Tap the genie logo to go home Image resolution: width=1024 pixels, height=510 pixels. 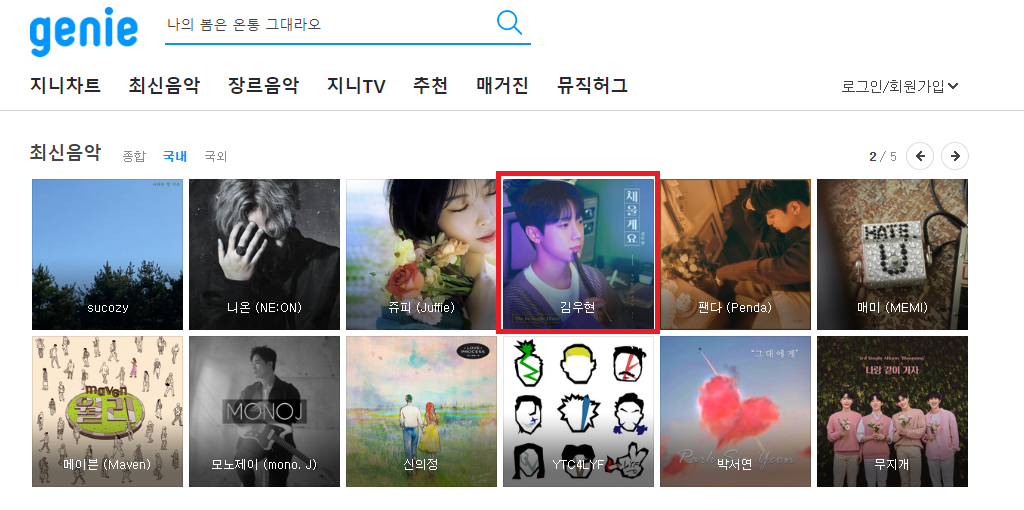tap(83, 33)
